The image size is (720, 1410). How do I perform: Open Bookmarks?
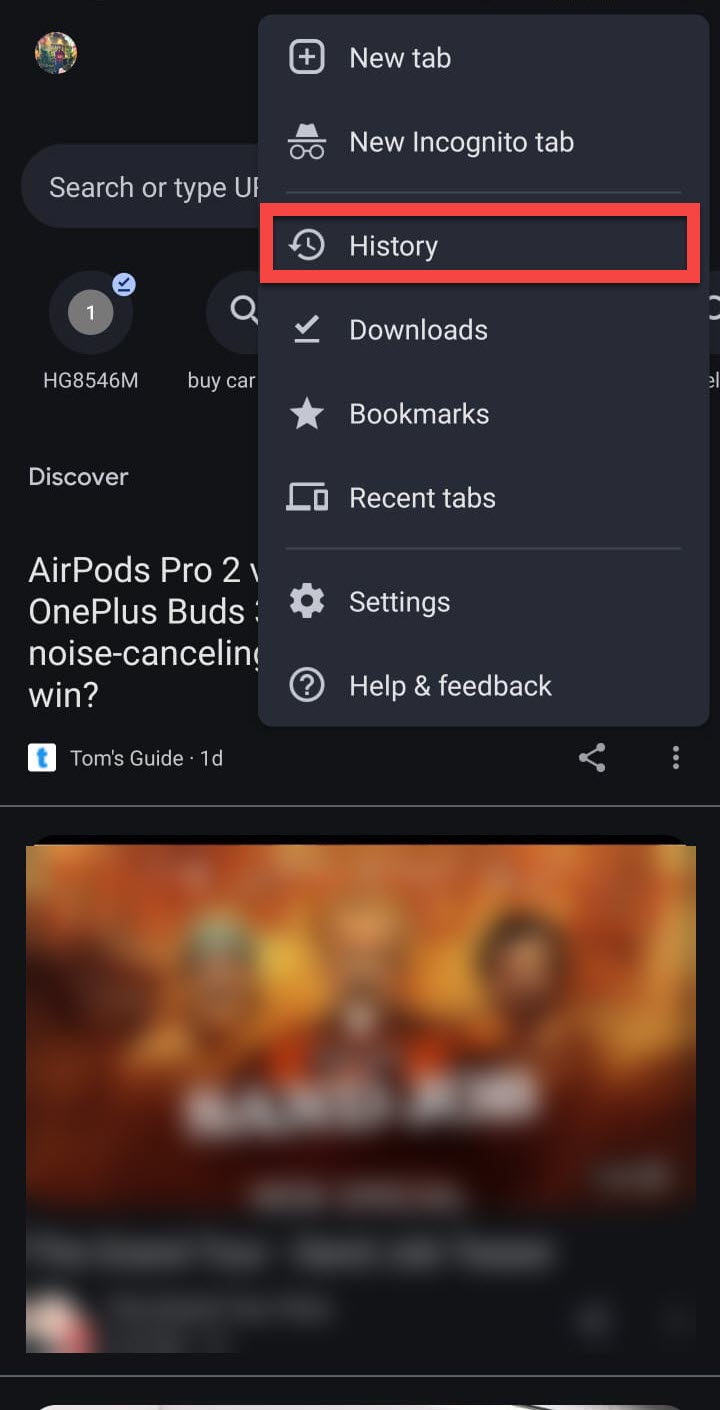[418, 414]
